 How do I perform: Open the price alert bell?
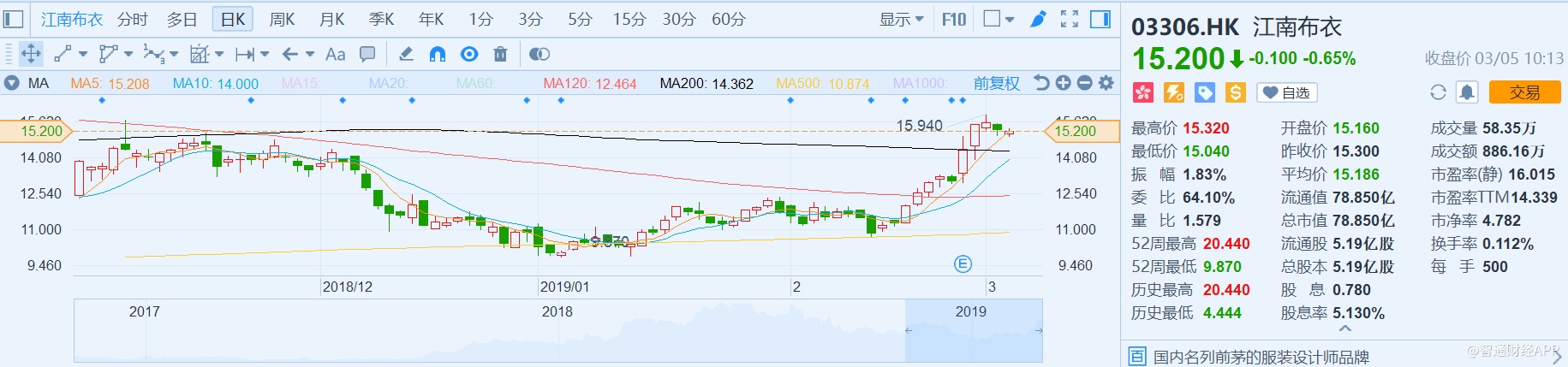(1467, 92)
